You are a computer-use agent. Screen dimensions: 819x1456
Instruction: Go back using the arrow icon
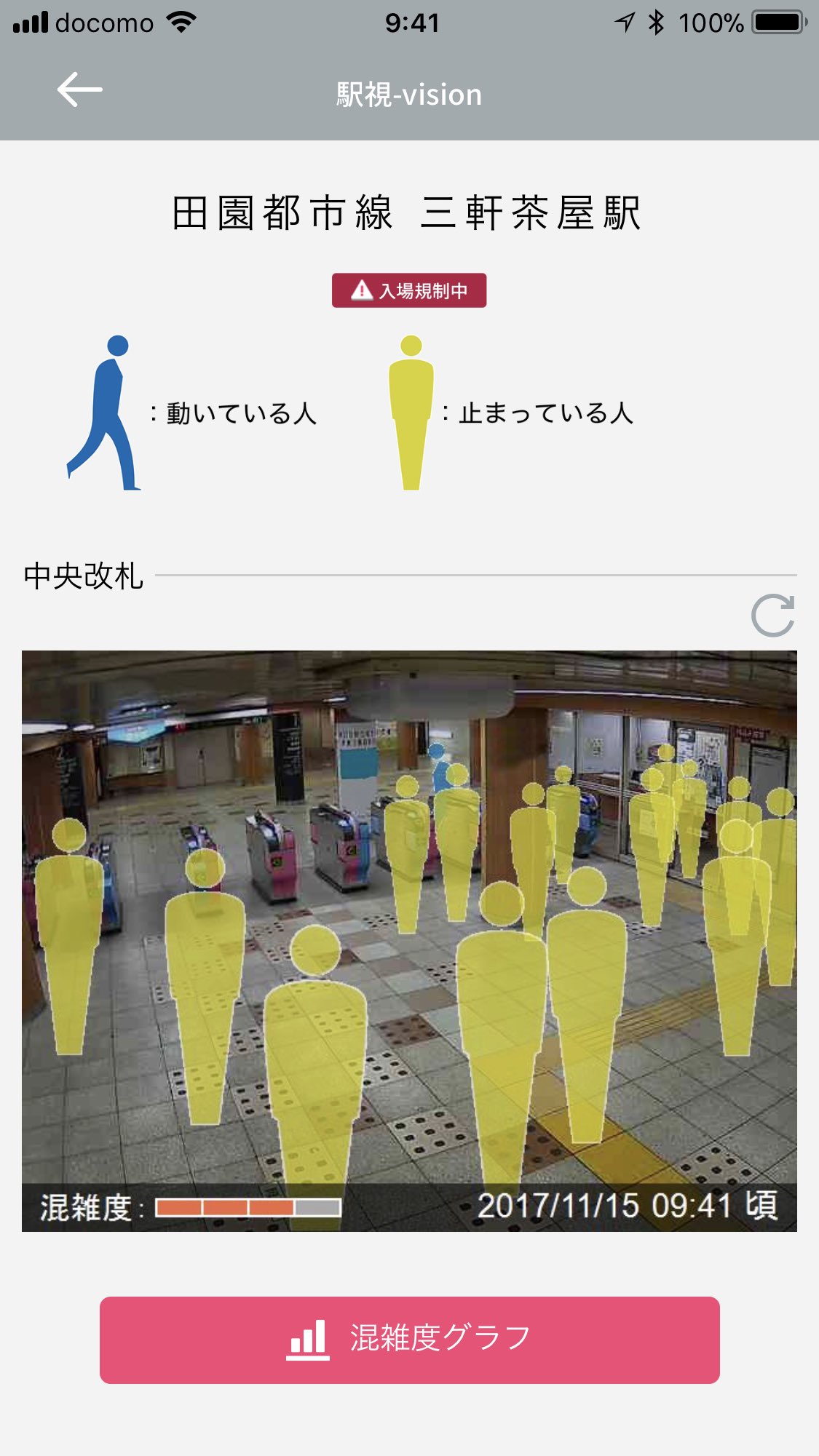80,90
